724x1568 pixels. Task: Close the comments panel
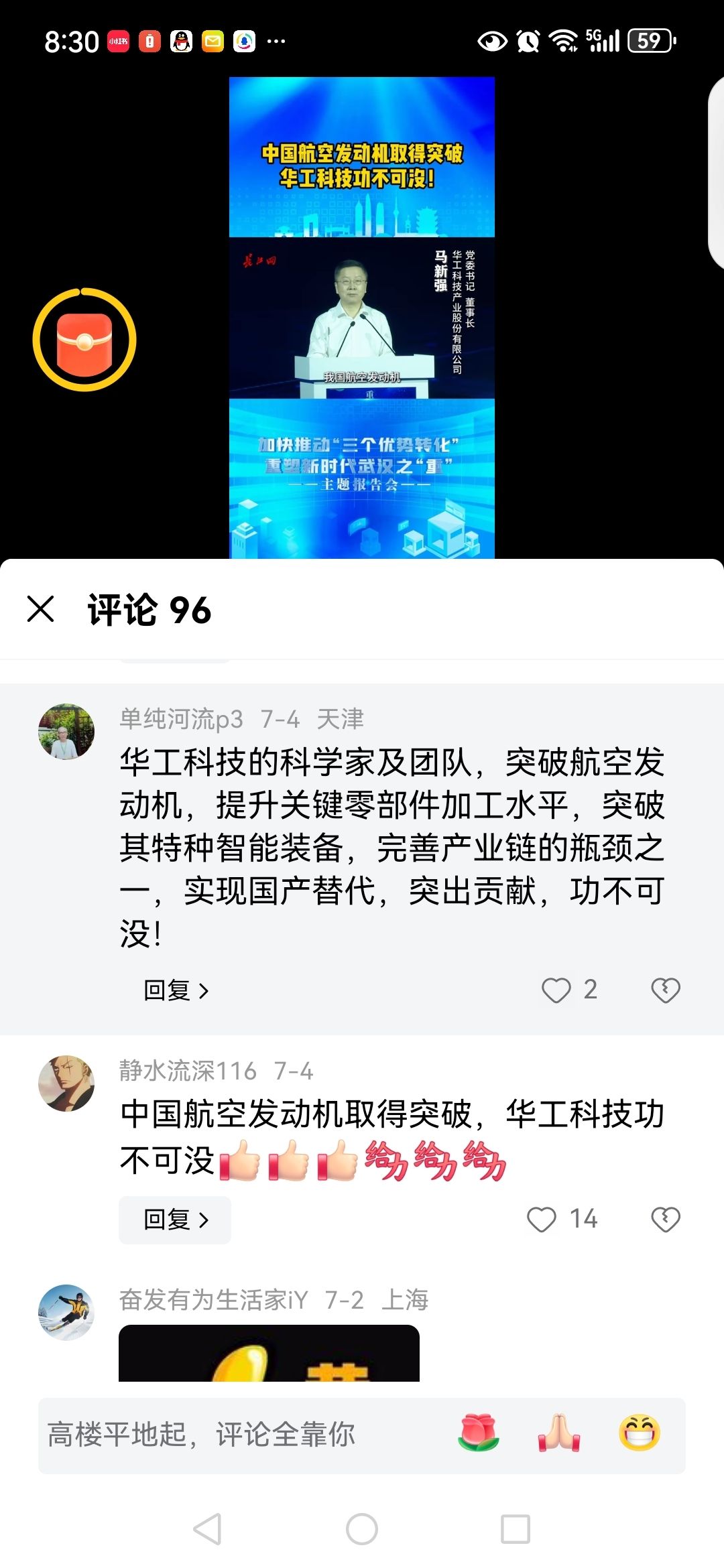[40, 609]
